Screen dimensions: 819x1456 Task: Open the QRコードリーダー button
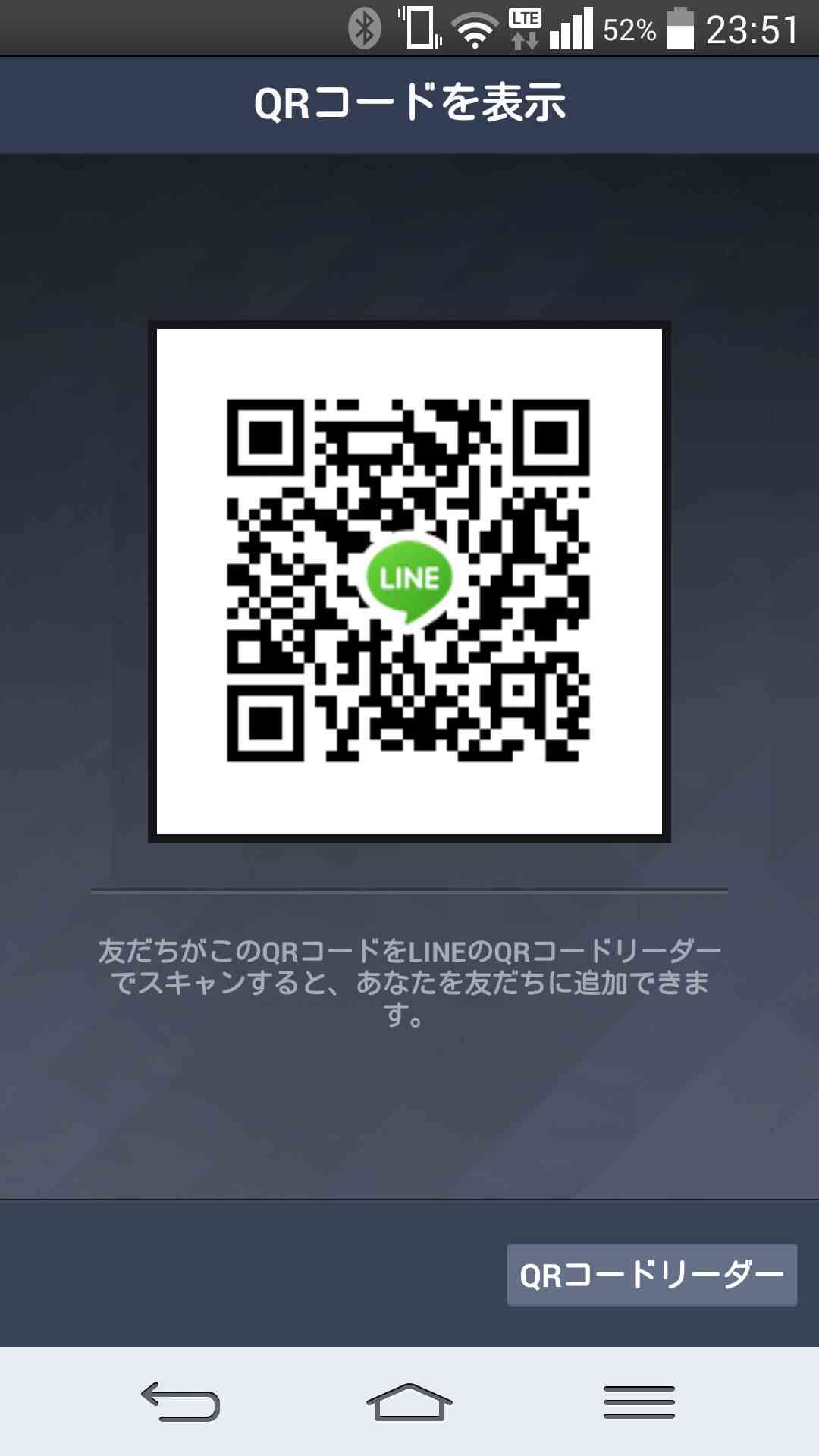coord(651,1275)
